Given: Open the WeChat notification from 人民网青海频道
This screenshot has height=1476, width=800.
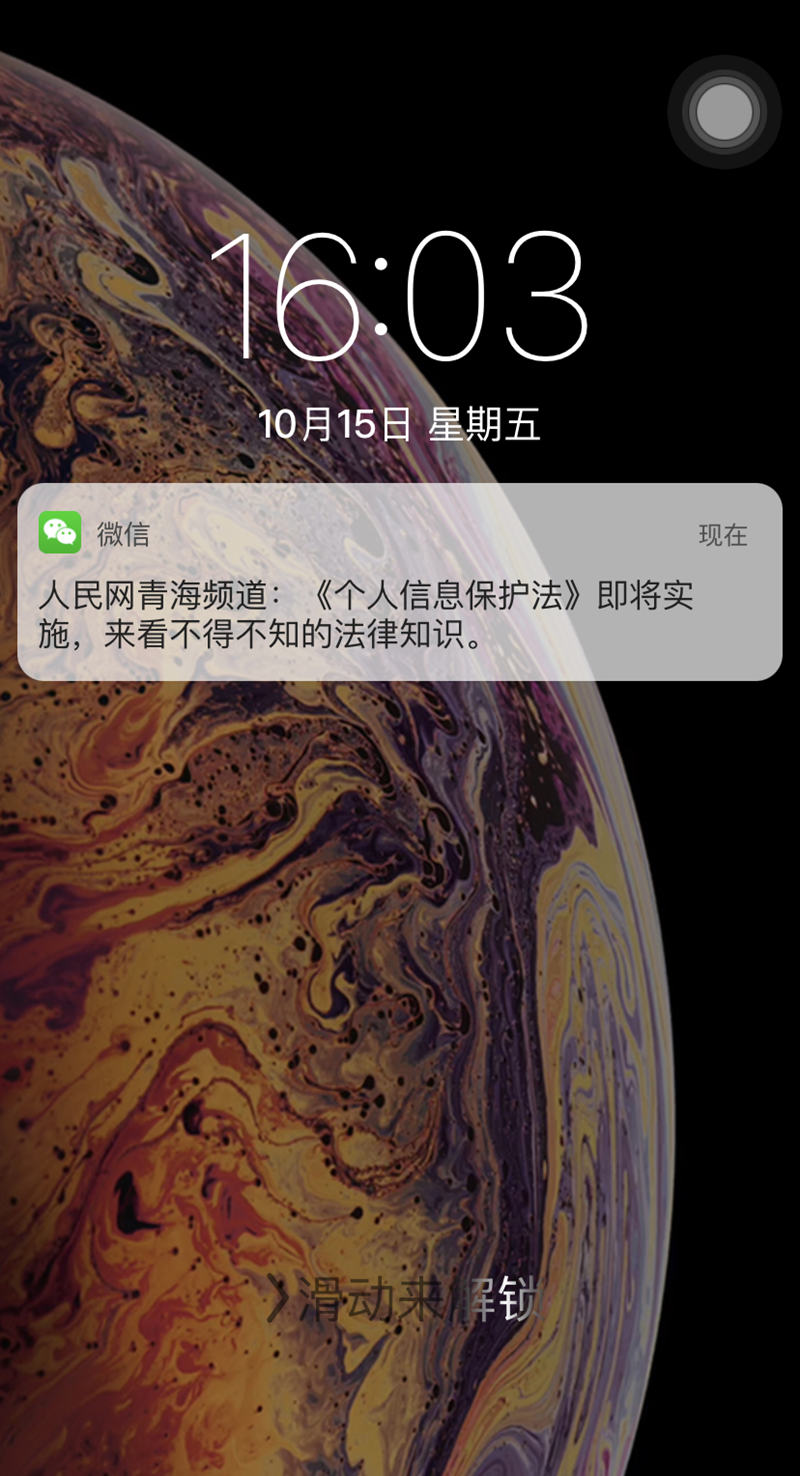Looking at the screenshot, I should tap(399, 582).
